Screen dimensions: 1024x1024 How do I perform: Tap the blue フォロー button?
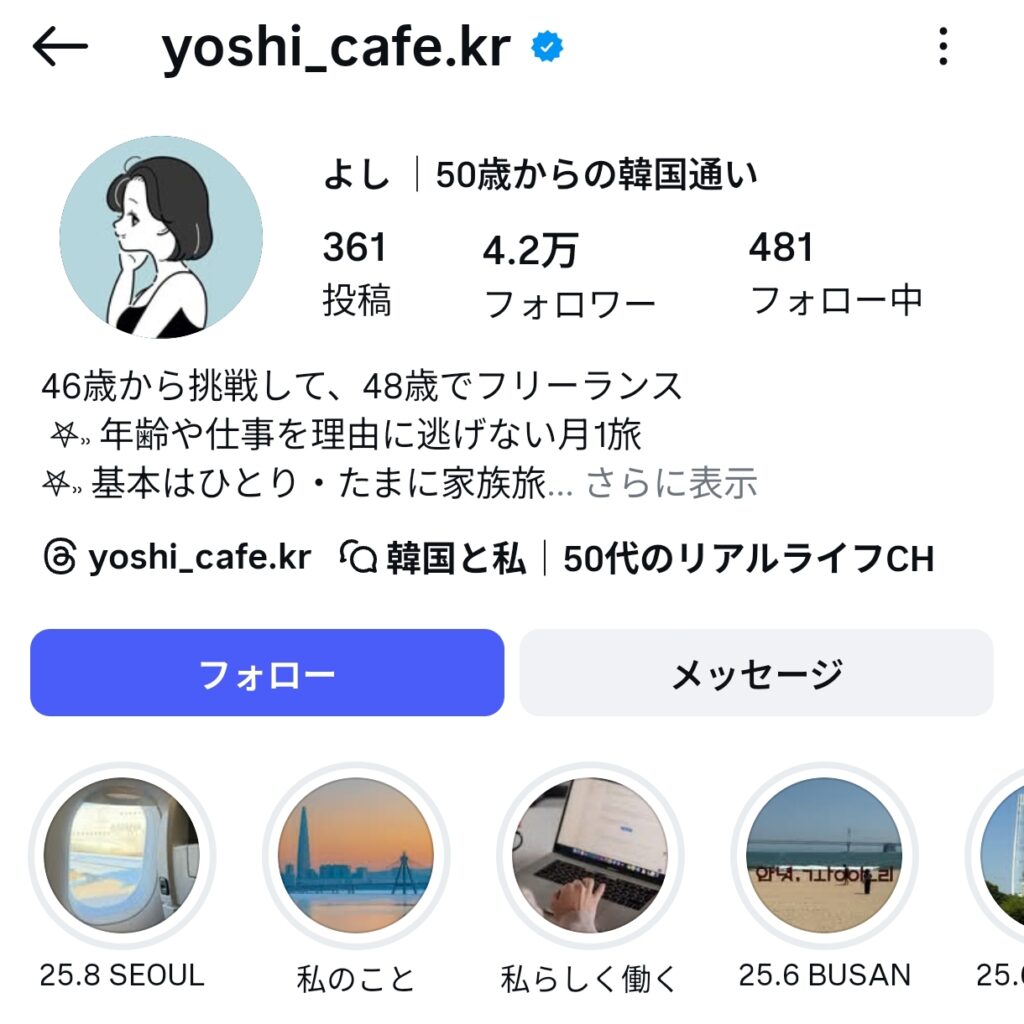267,673
